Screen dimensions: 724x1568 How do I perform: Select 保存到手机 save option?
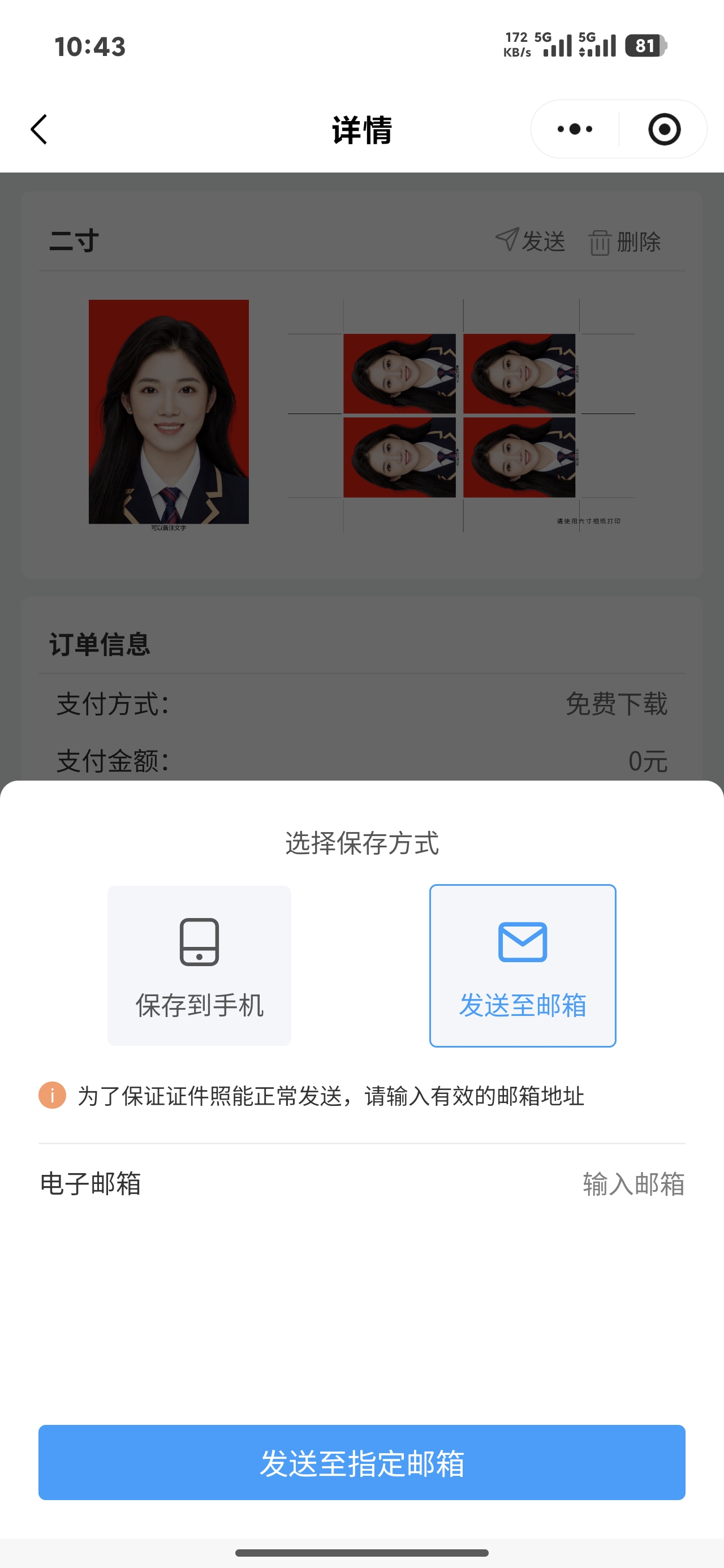click(199, 966)
